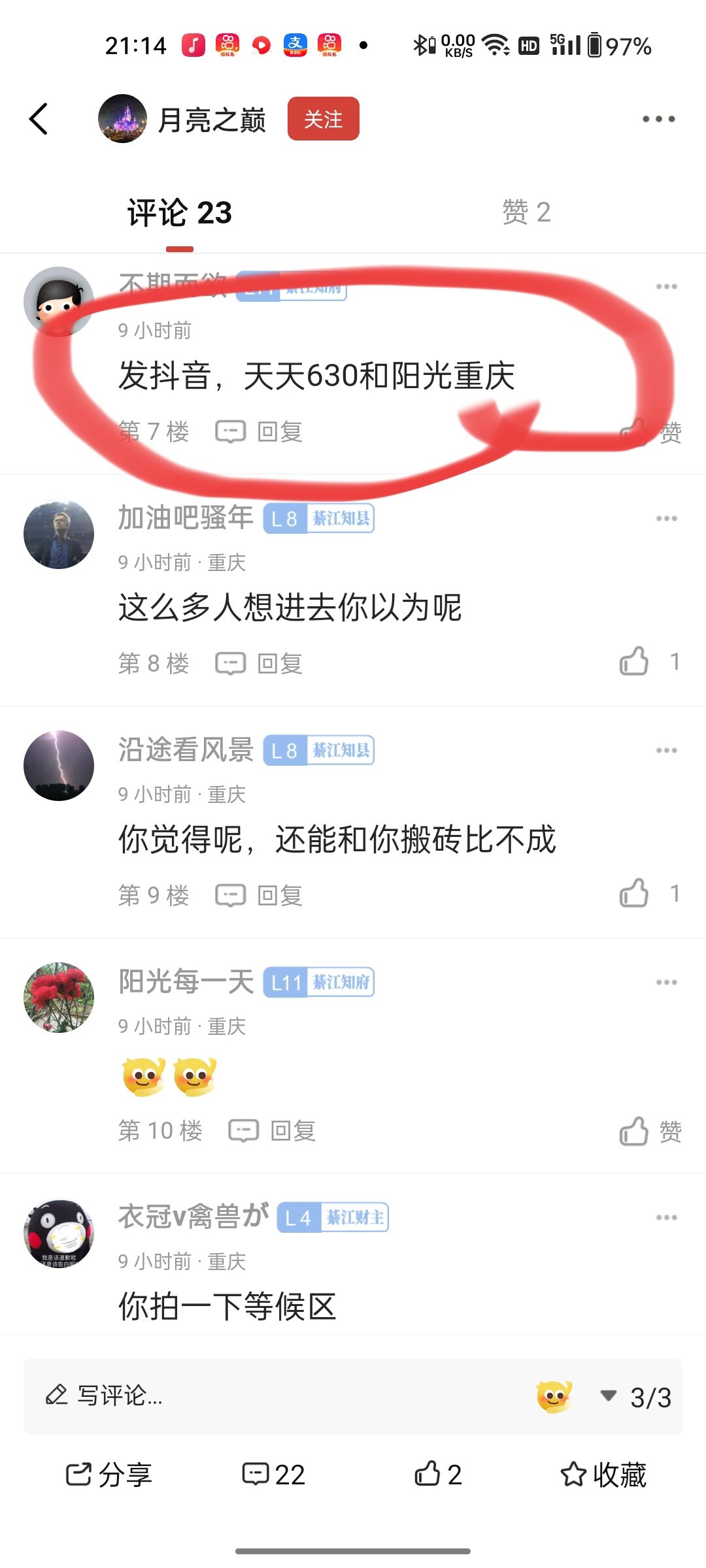The width and height of the screenshot is (706, 1568).
Task: Follow 月亮之巅 with the 关注 button
Action: [323, 119]
